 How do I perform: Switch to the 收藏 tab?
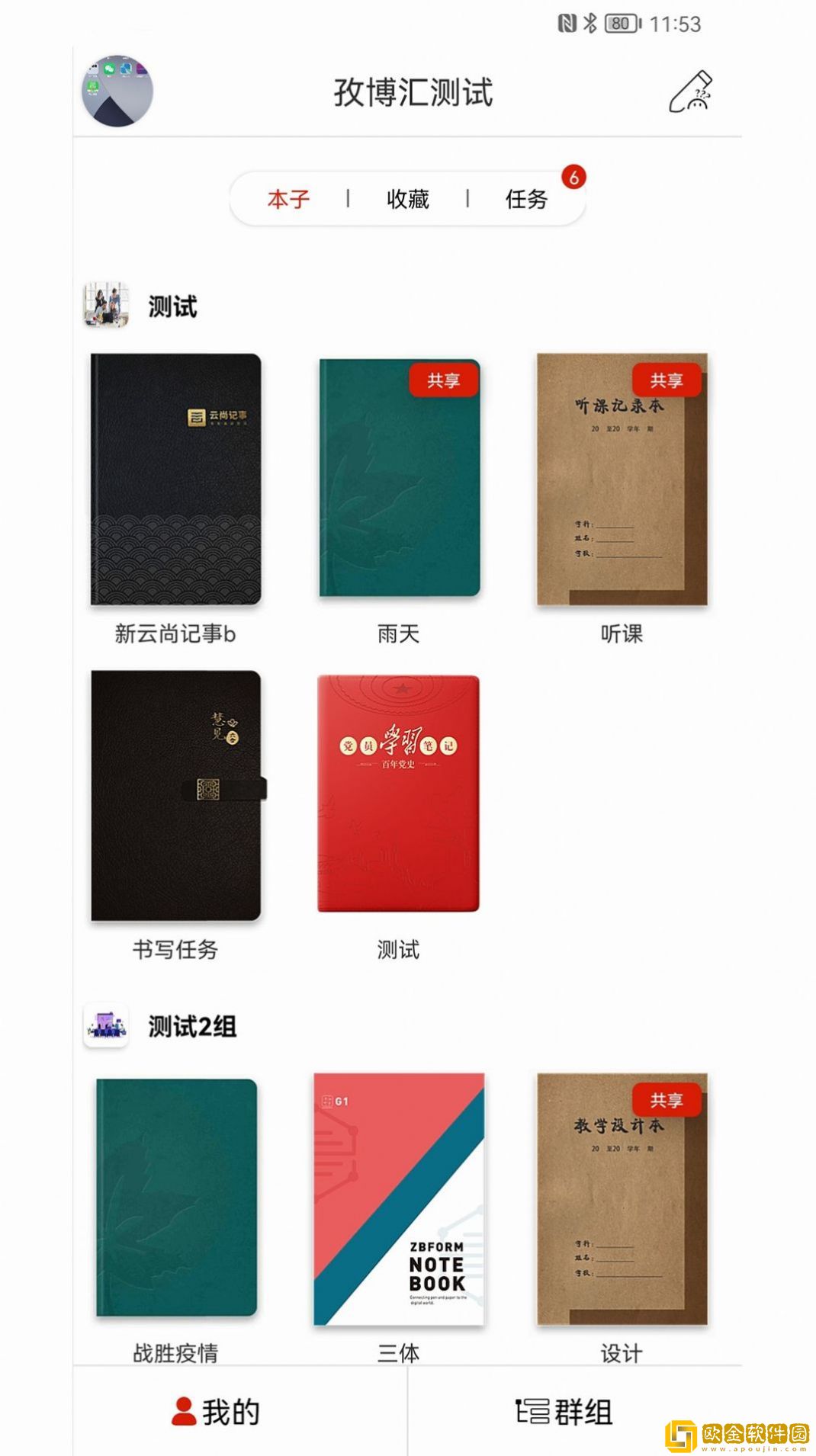click(407, 199)
